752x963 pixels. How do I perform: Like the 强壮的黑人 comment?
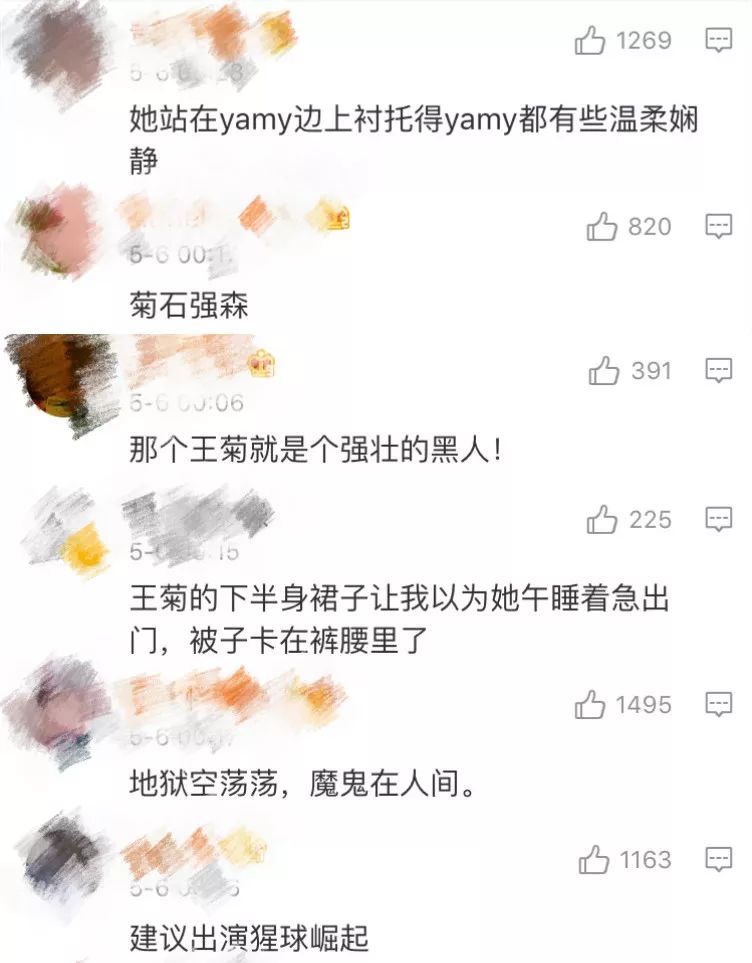click(604, 371)
